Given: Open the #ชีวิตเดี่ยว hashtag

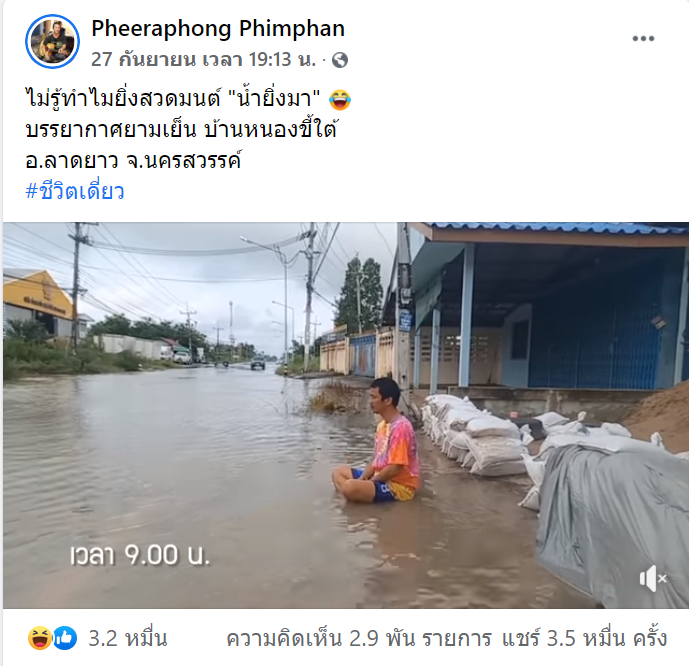Looking at the screenshot, I should (75, 191).
